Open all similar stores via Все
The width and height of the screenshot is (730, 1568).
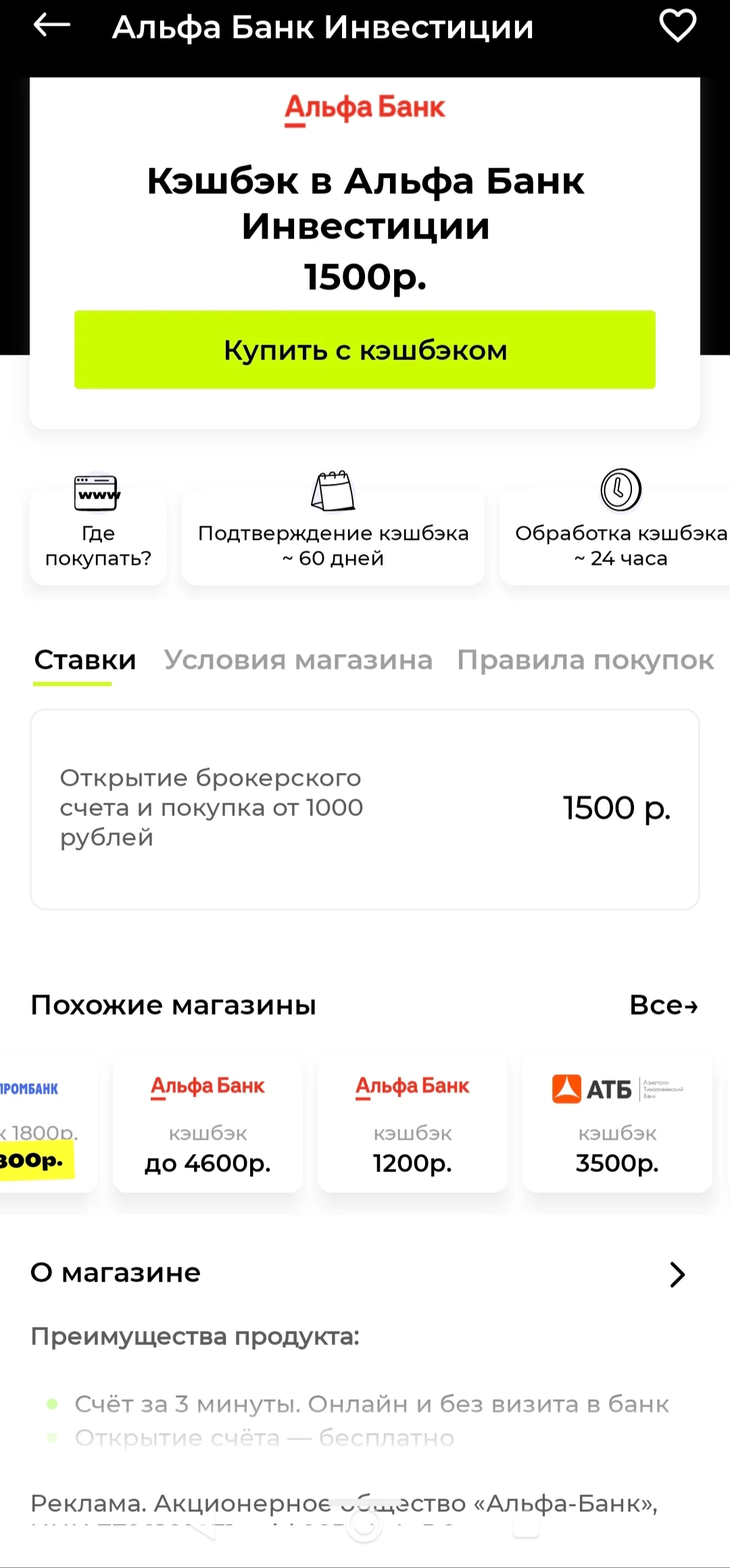point(664,1005)
